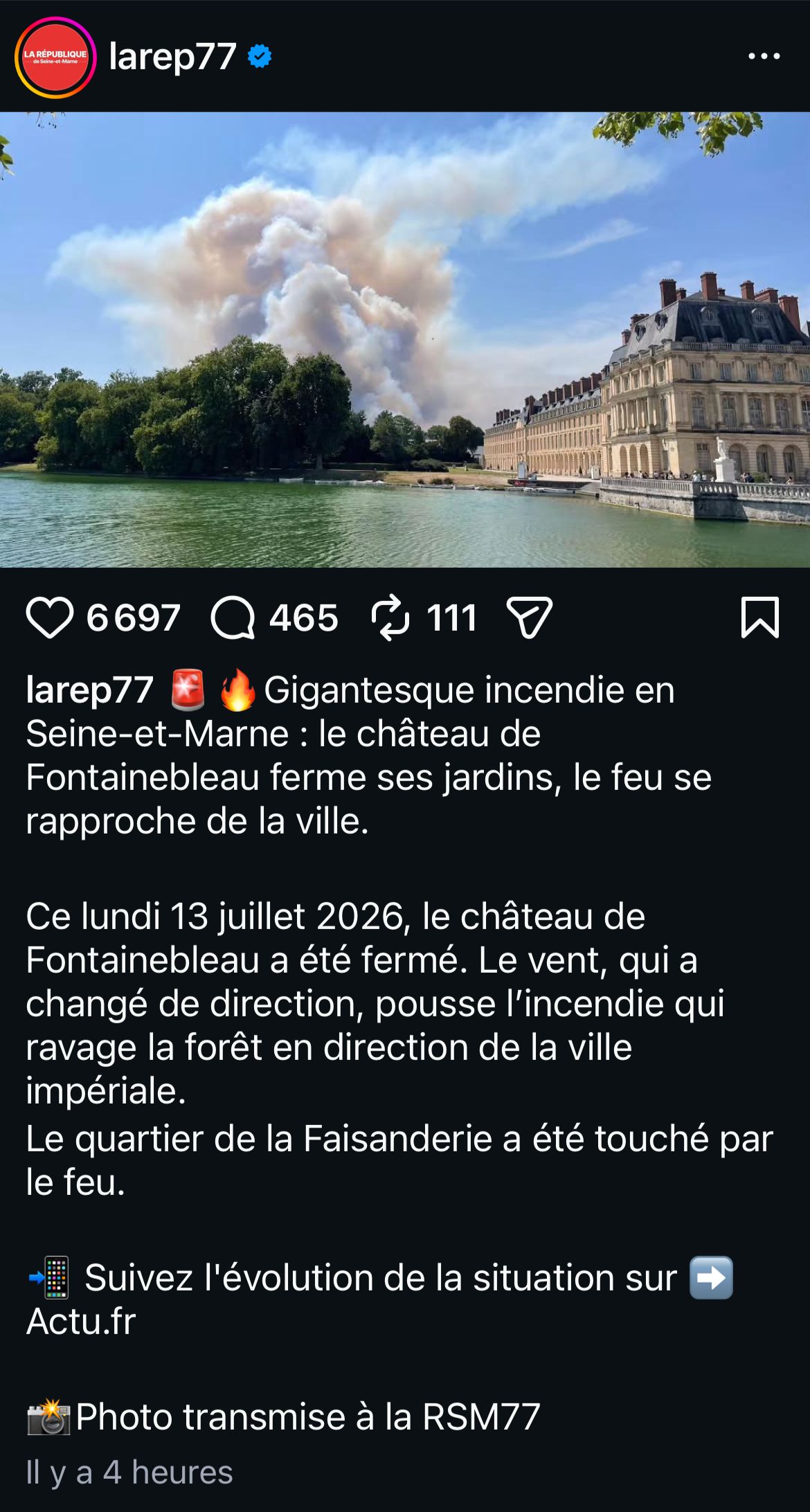Like the Fontainebleau fire post
Screen dimensions: 810x1512
(x=50, y=618)
